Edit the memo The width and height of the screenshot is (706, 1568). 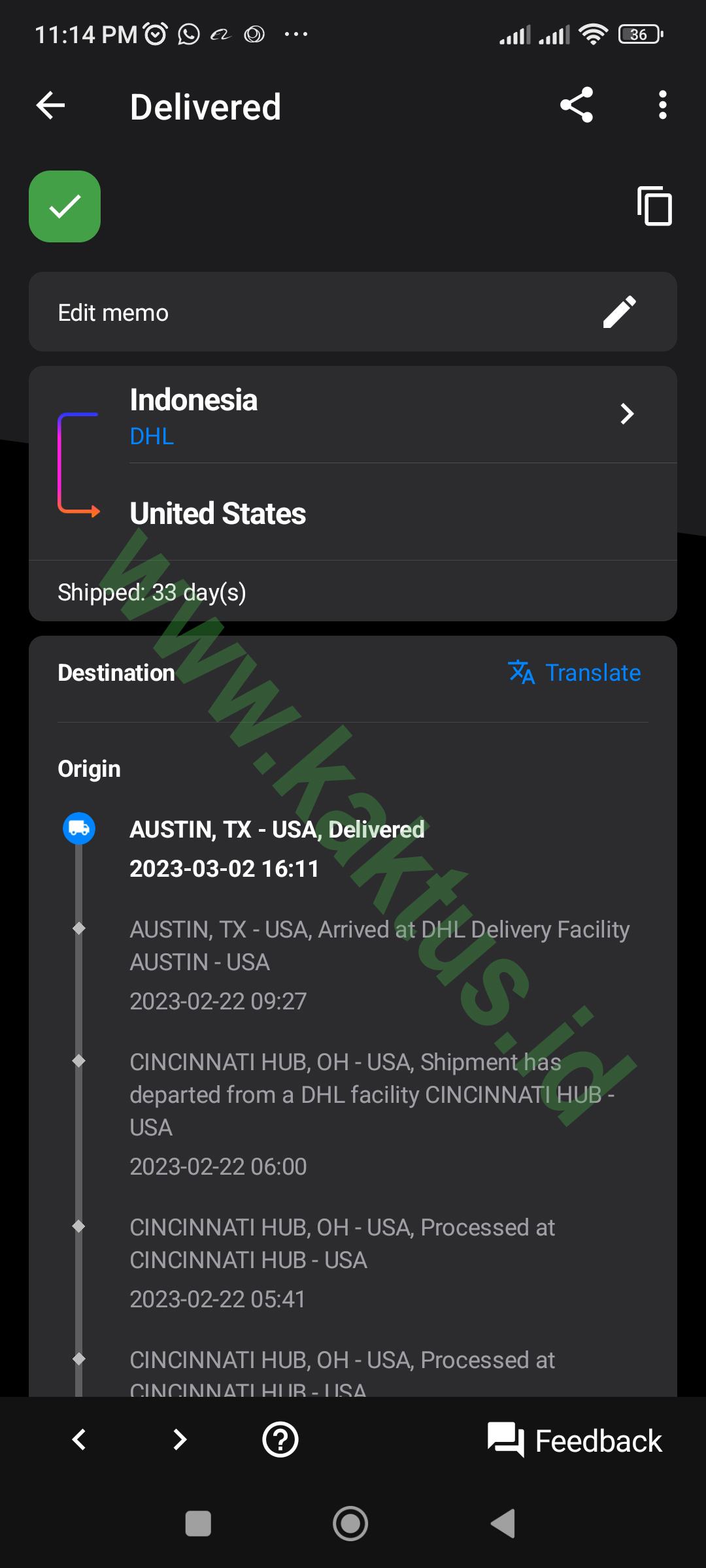pos(353,312)
